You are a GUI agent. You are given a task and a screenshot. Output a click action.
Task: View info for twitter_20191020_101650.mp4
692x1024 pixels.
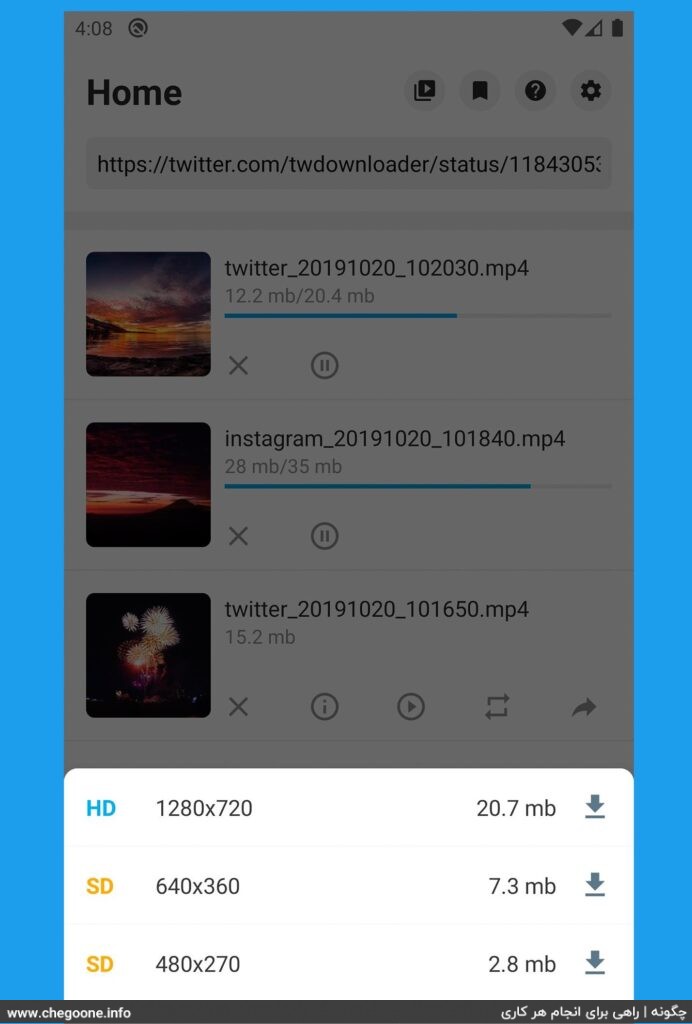click(x=324, y=707)
